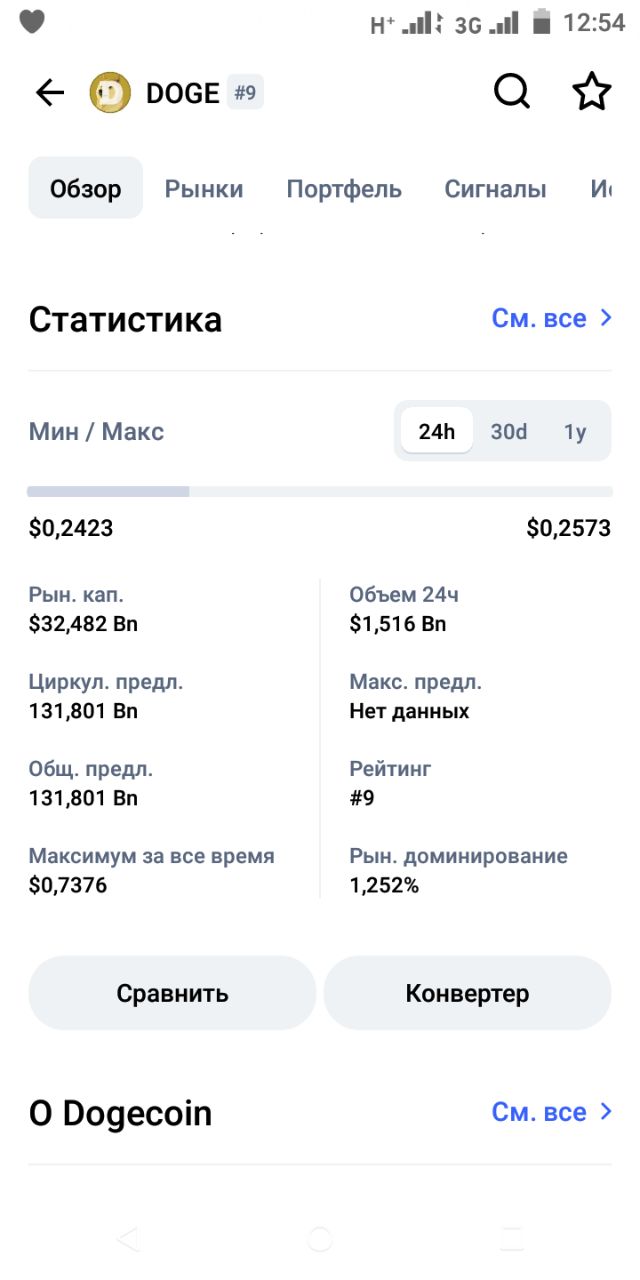Tap the system home button
Viewport: 640px width, 1280px height.
(x=320, y=1240)
